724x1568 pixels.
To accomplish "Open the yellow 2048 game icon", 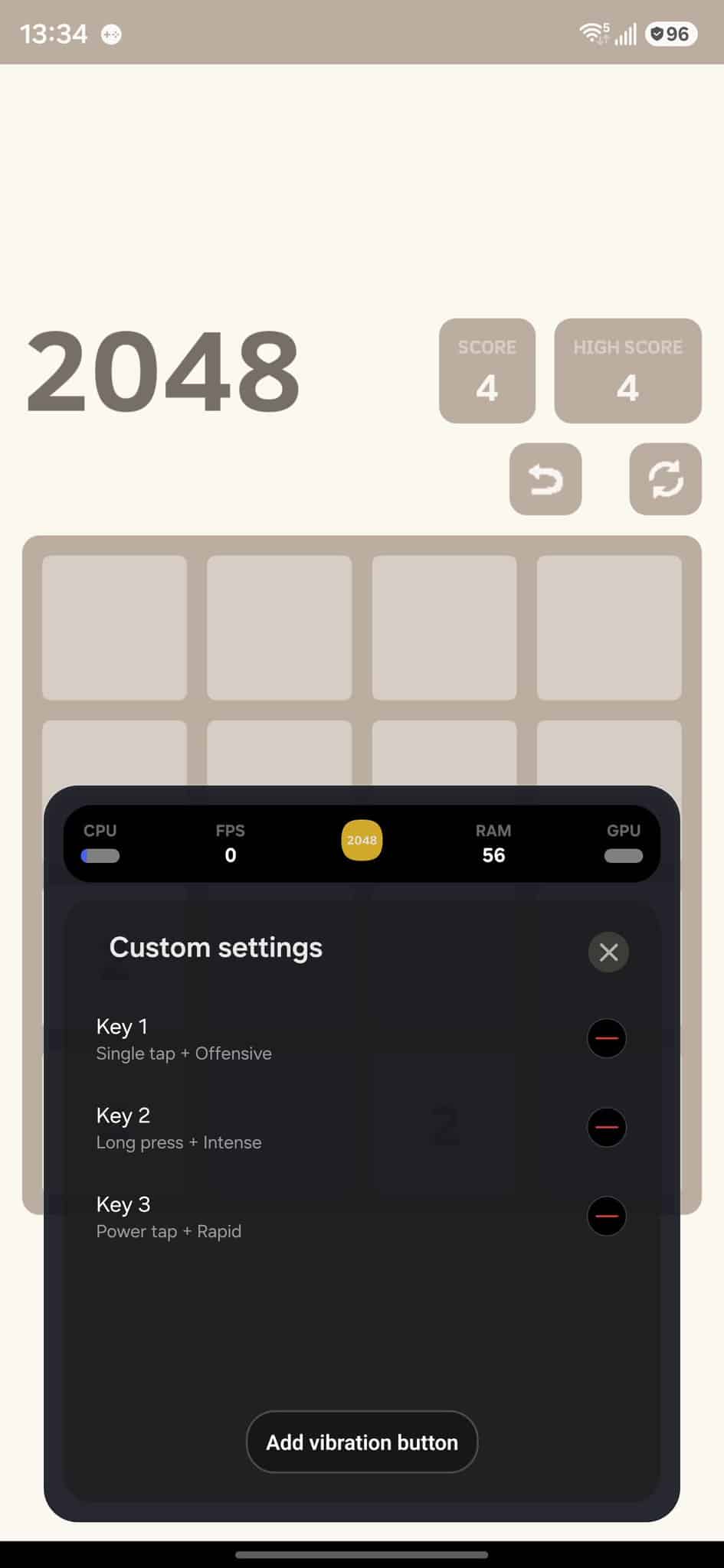I will [x=362, y=840].
